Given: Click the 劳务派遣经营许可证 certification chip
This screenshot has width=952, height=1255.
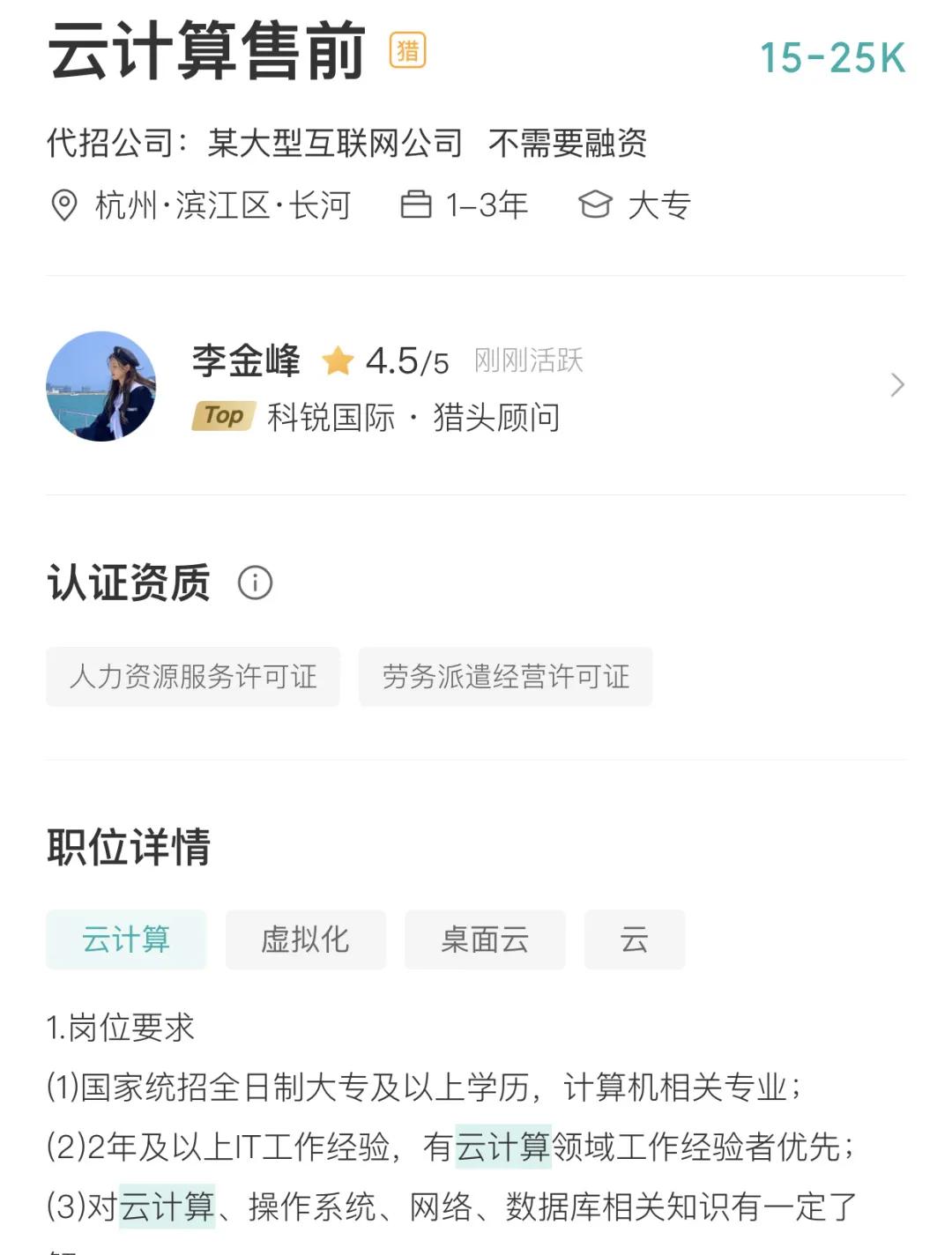Looking at the screenshot, I should click(x=506, y=677).
